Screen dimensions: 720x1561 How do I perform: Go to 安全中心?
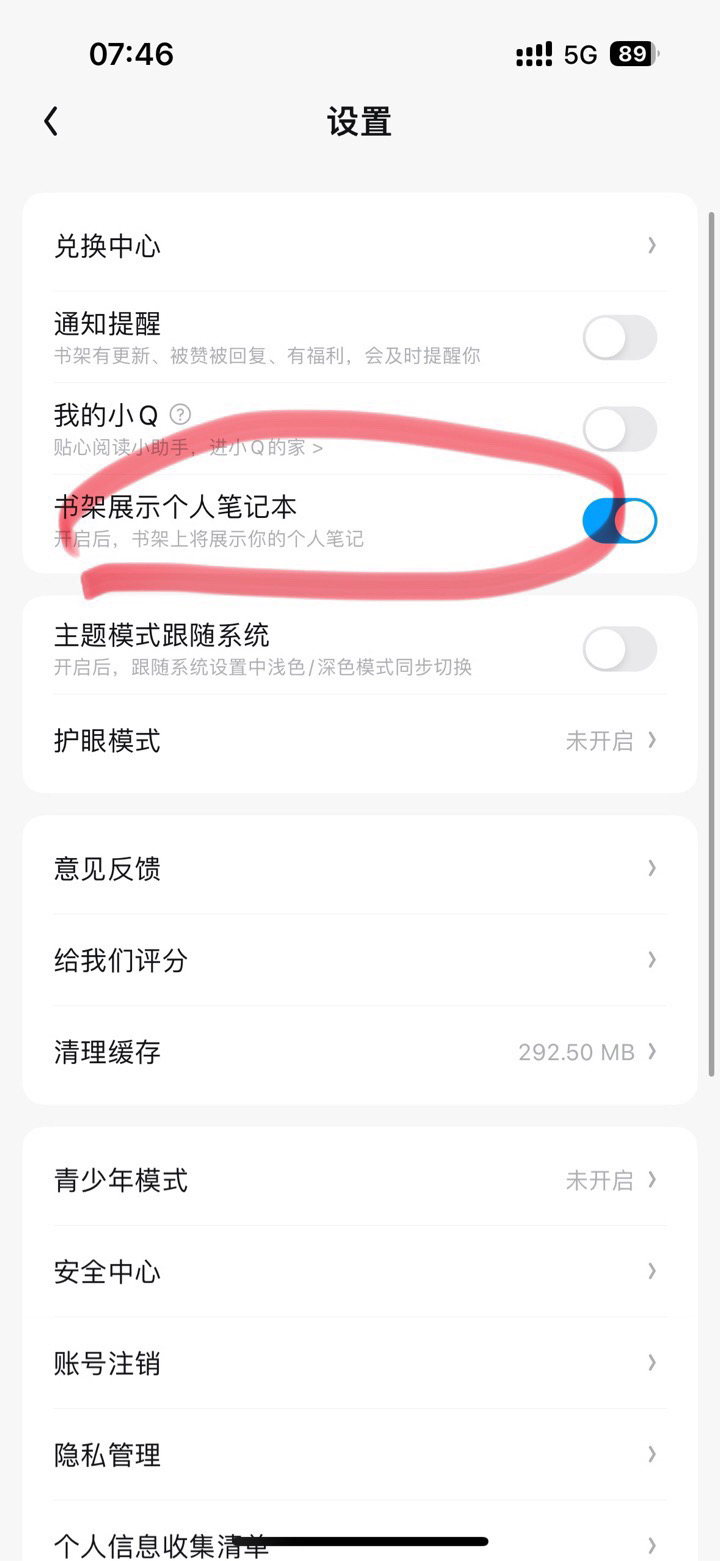[x=358, y=1272]
